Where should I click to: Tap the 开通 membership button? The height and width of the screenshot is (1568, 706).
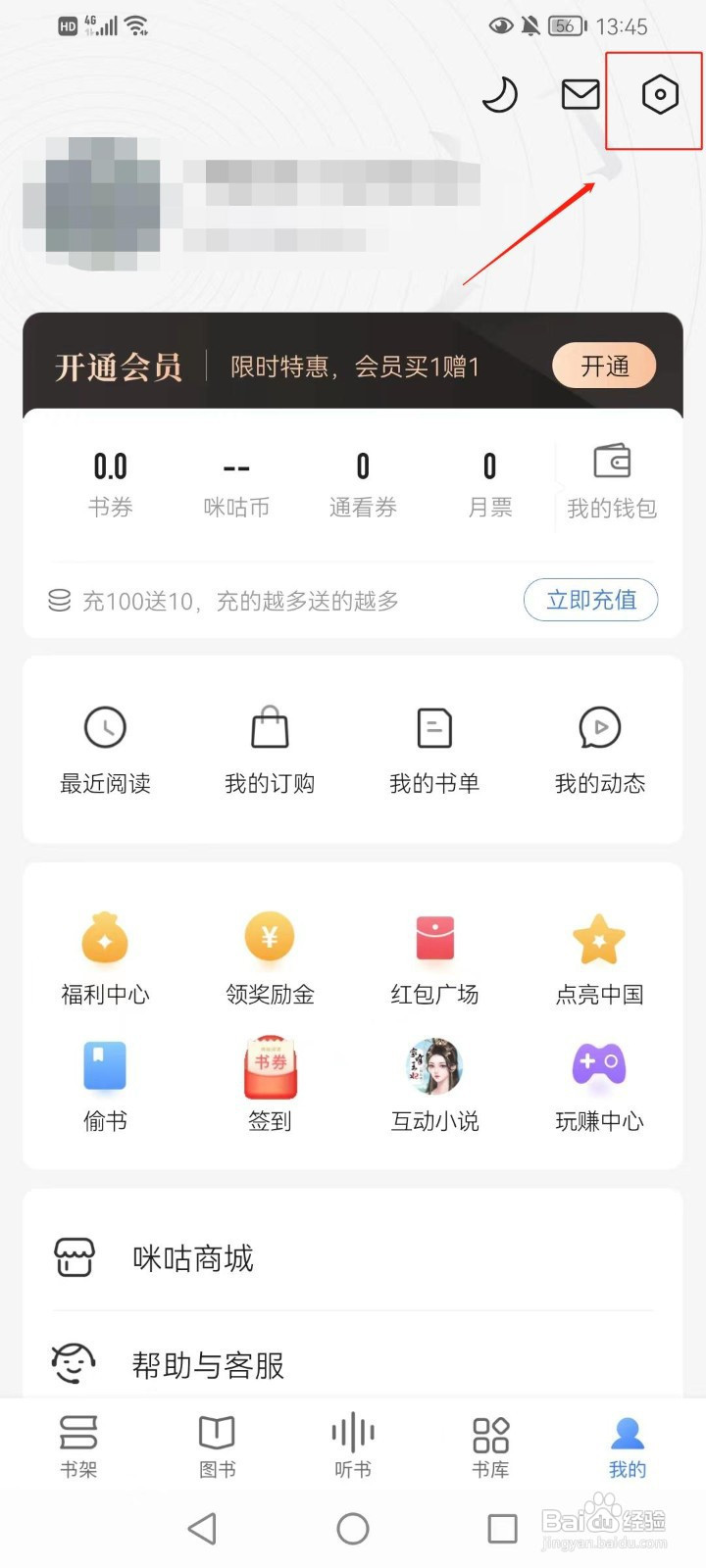pyautogui.click(x=604, y=367)
